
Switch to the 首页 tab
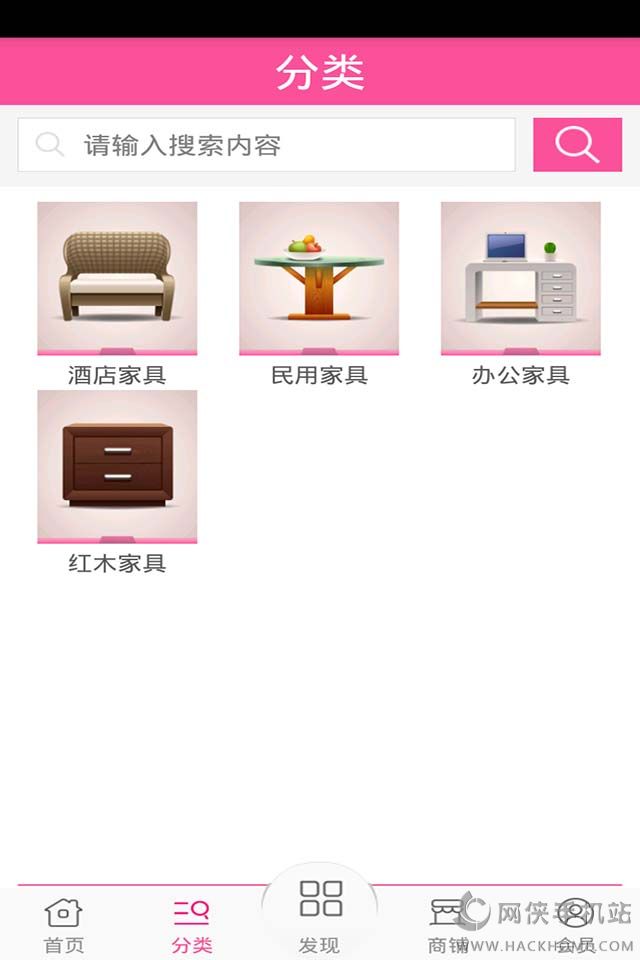[64, 924]
